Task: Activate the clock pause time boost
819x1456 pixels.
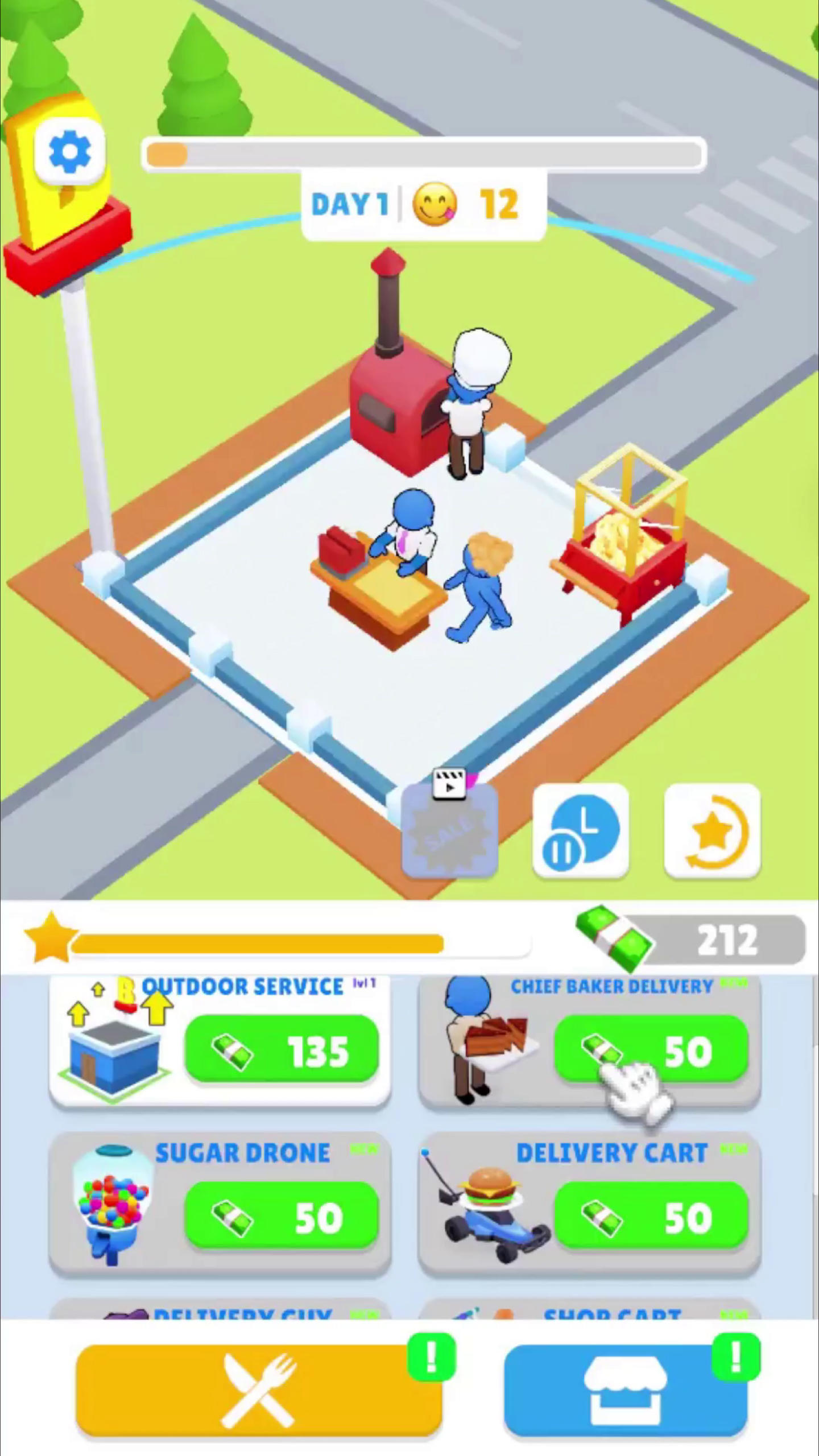Action: (x=581, y=831)
